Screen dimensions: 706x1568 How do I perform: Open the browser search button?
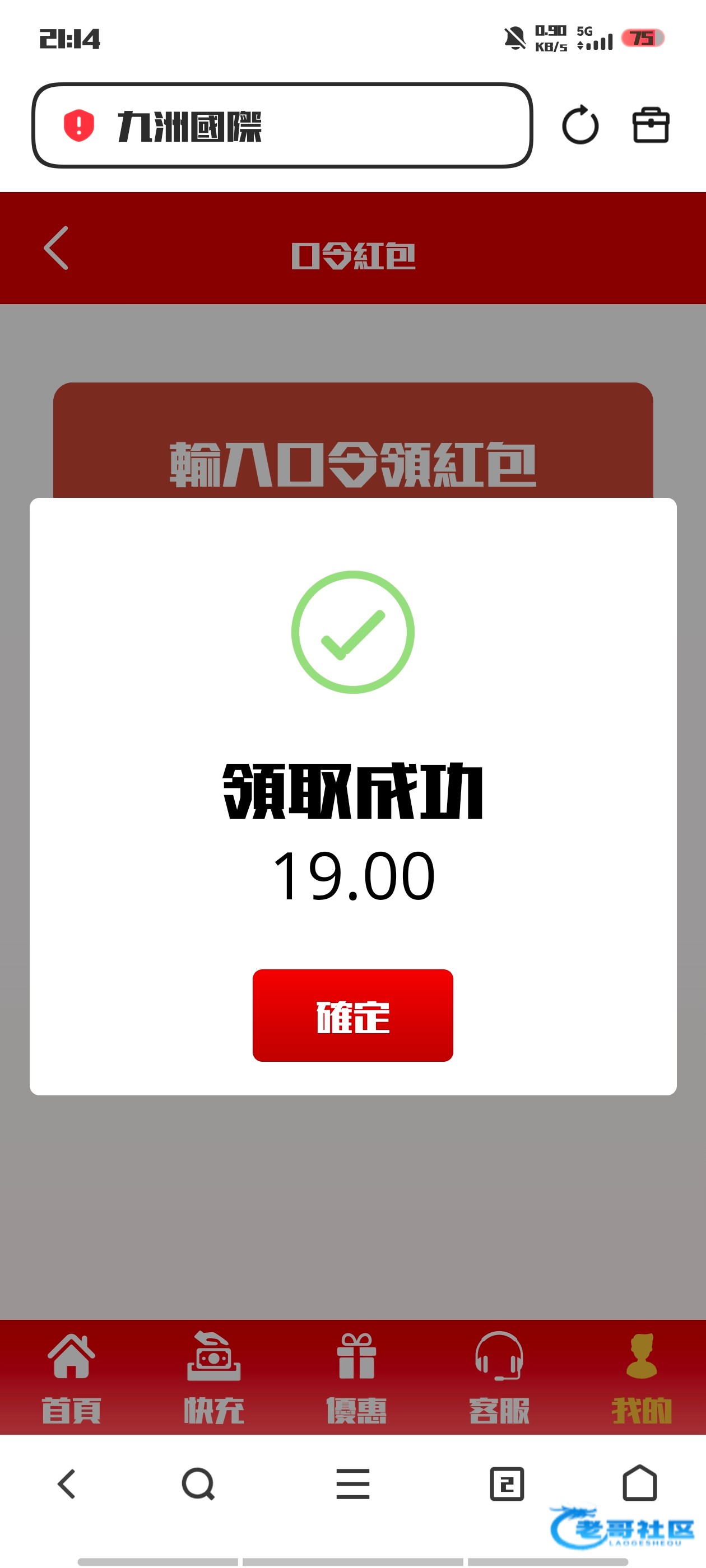tap(198, 1483)
